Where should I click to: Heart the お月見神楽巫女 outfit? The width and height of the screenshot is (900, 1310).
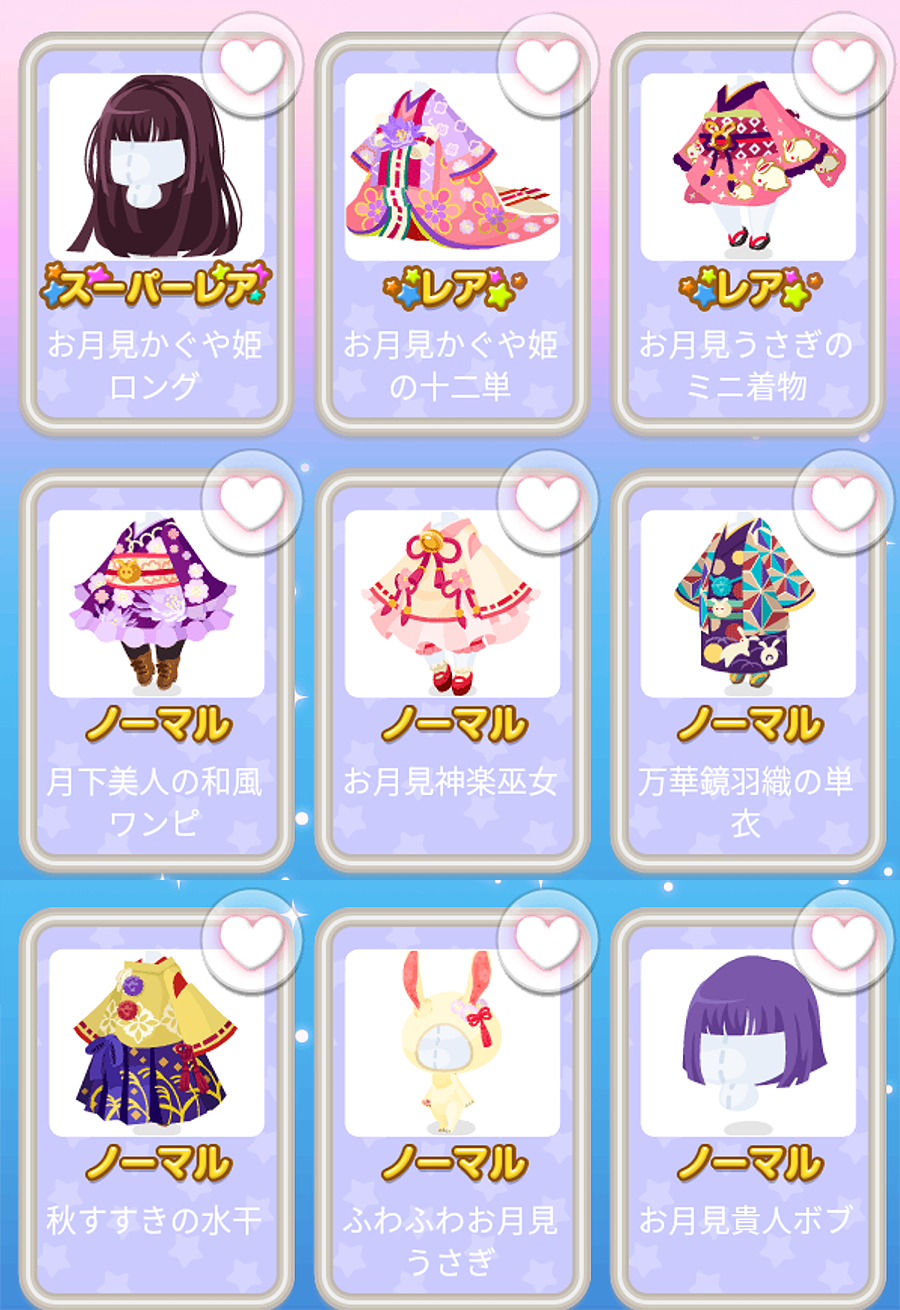tap(547, 499)
